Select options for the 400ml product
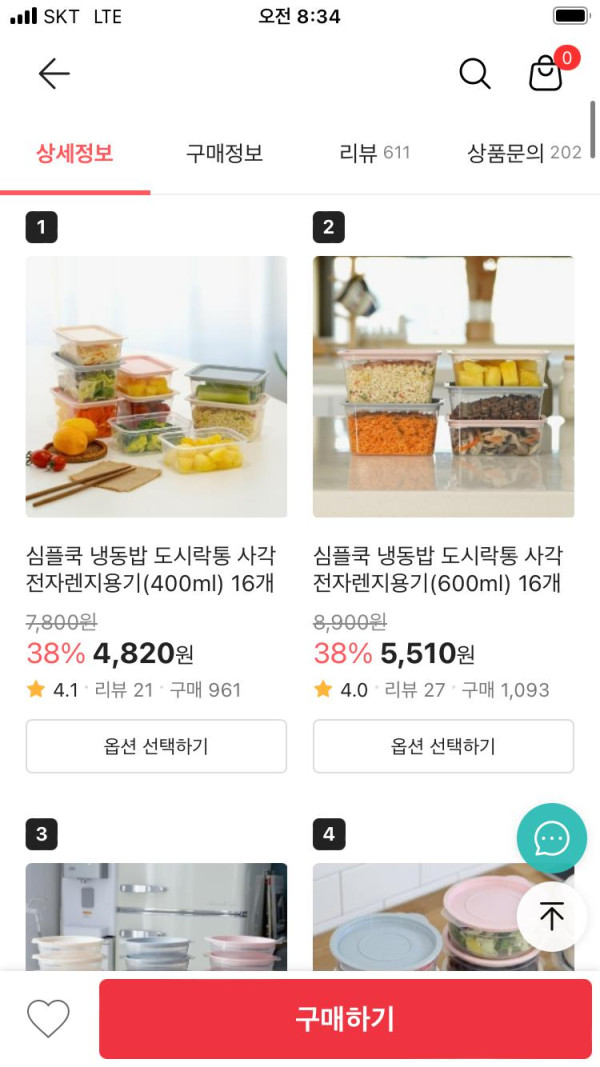 click(156, 746)
